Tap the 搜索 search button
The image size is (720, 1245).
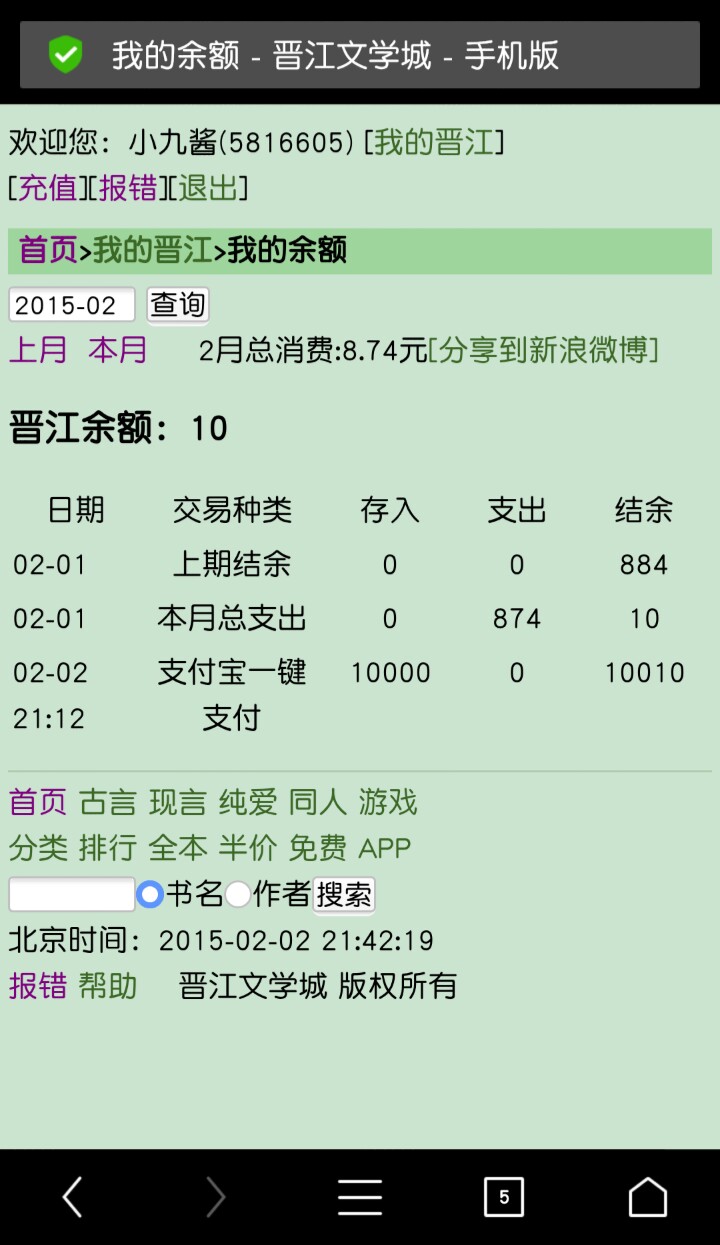coord(344,894)
